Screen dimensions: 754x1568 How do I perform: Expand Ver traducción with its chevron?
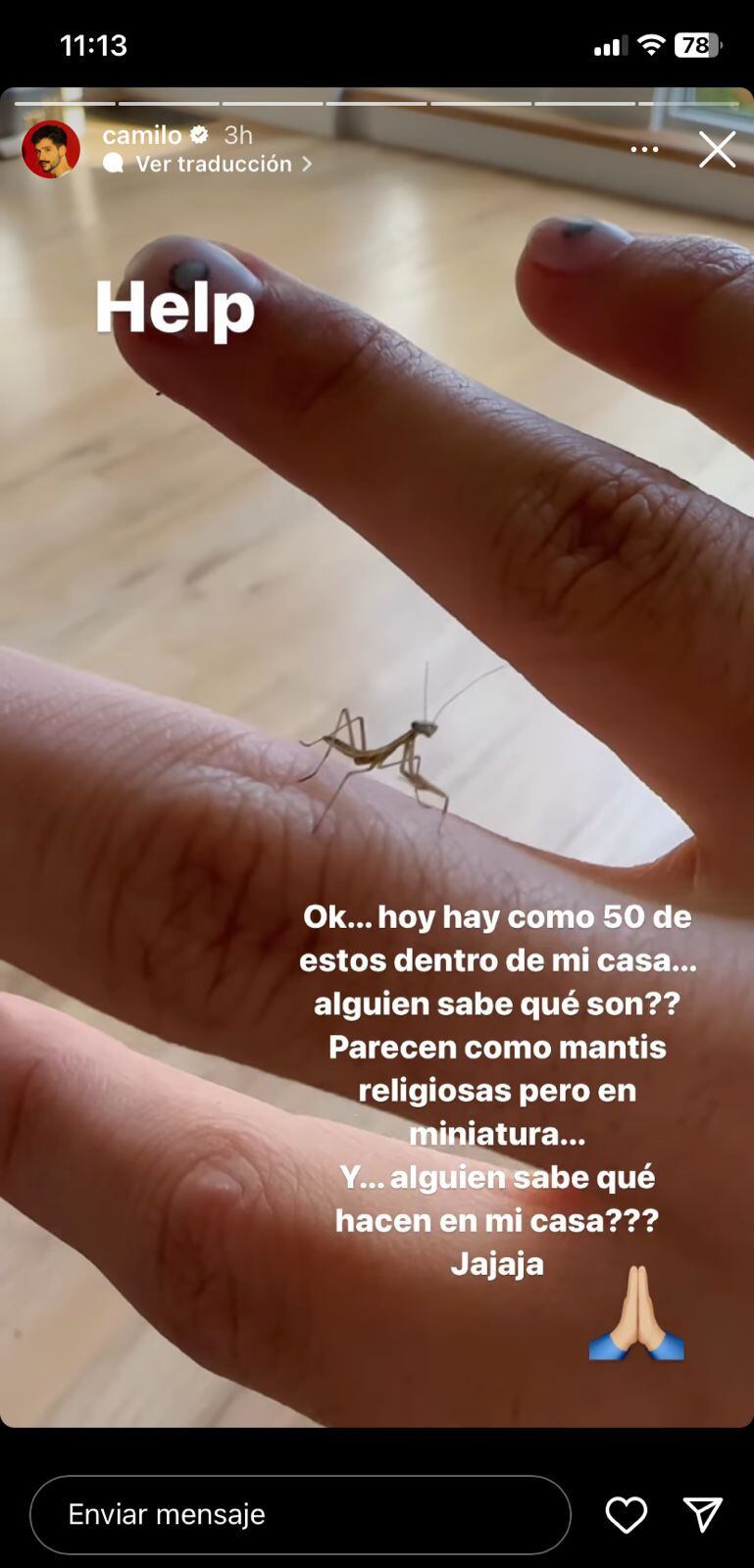pyautogui.click(x=307, y=164)
